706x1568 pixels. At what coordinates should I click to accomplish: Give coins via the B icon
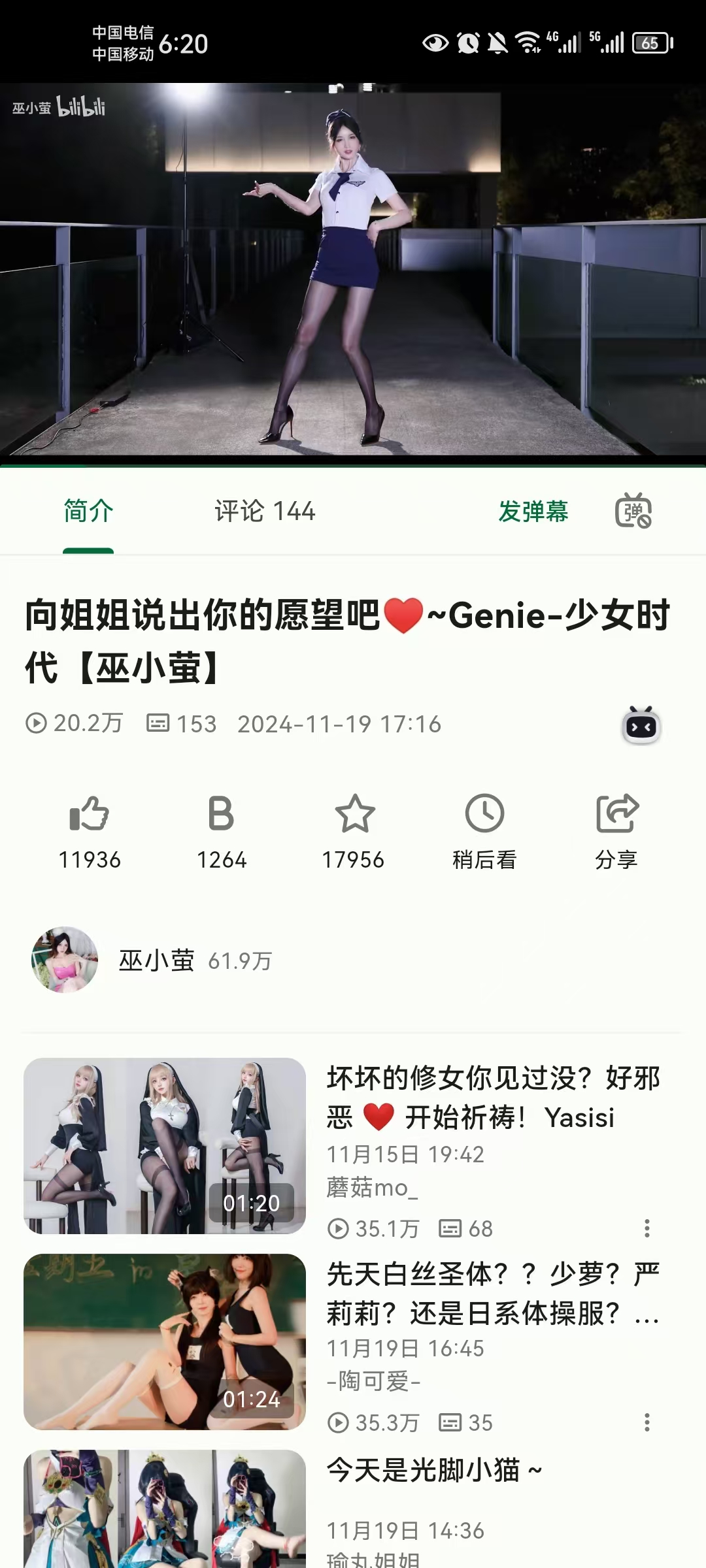click(221, 814)
